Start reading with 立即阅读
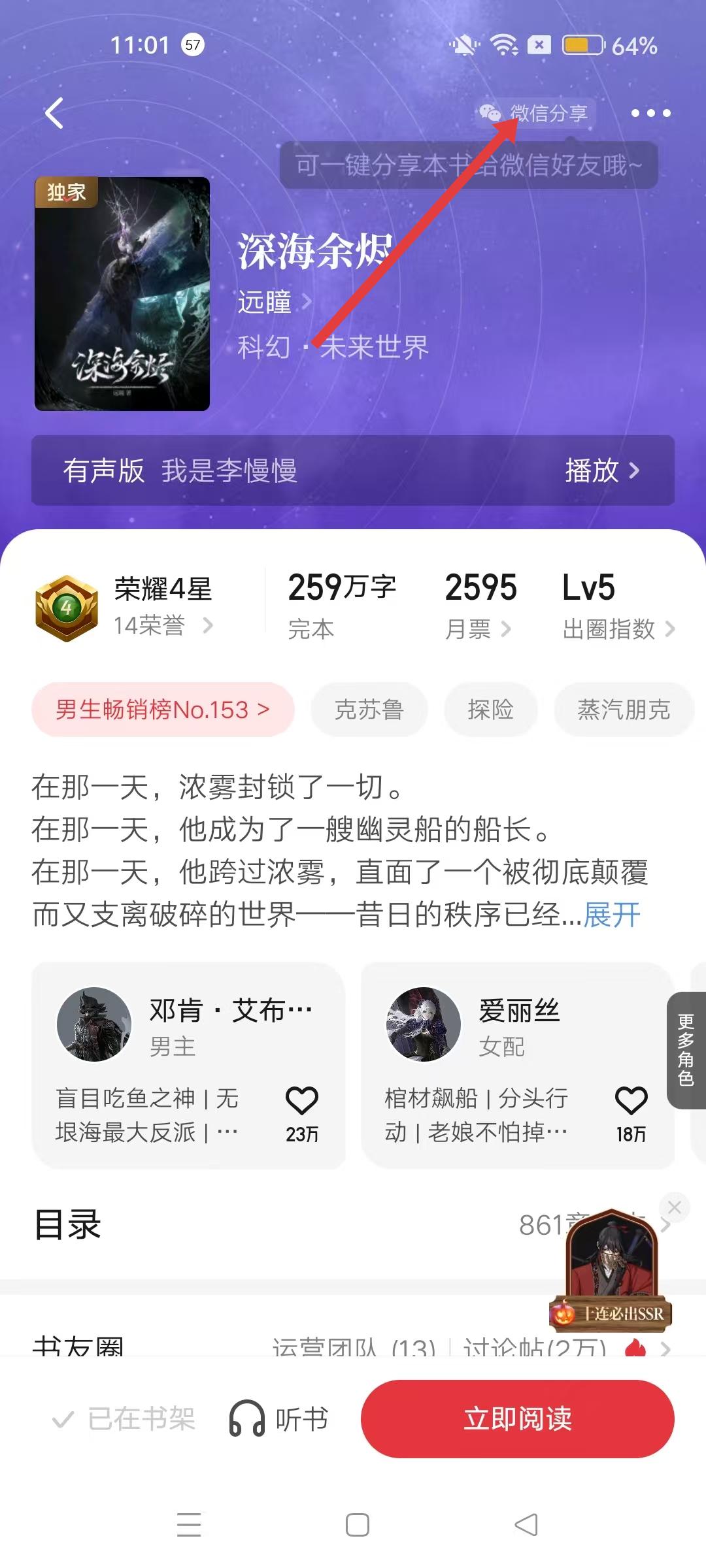The width and height of the screenshot is (706, 1568). pos(517,1419)
